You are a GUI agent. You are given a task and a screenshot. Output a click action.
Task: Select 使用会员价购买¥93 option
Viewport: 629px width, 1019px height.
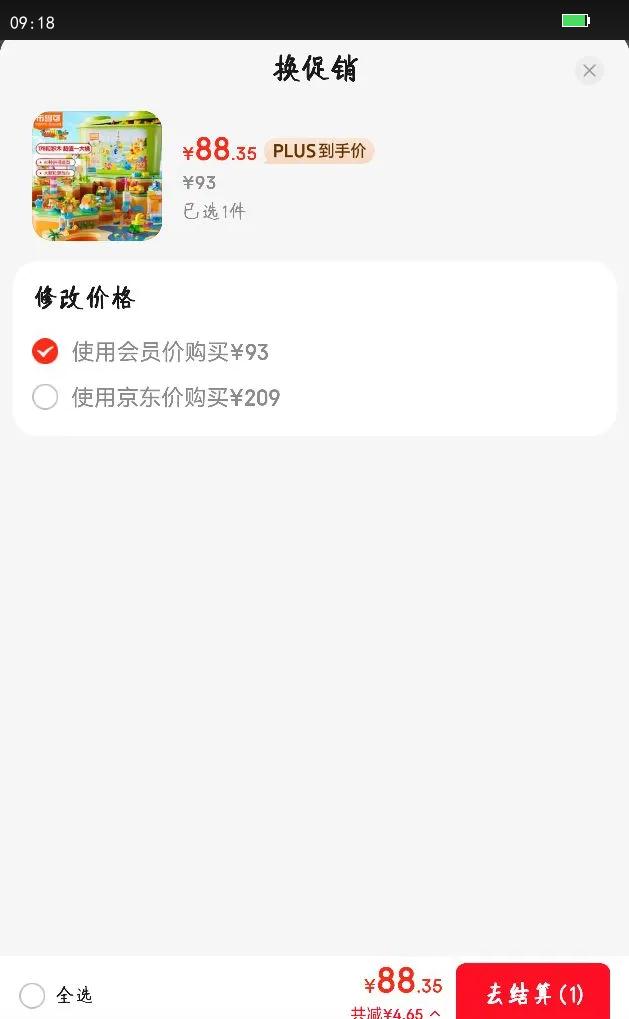[x=45, y=352]
